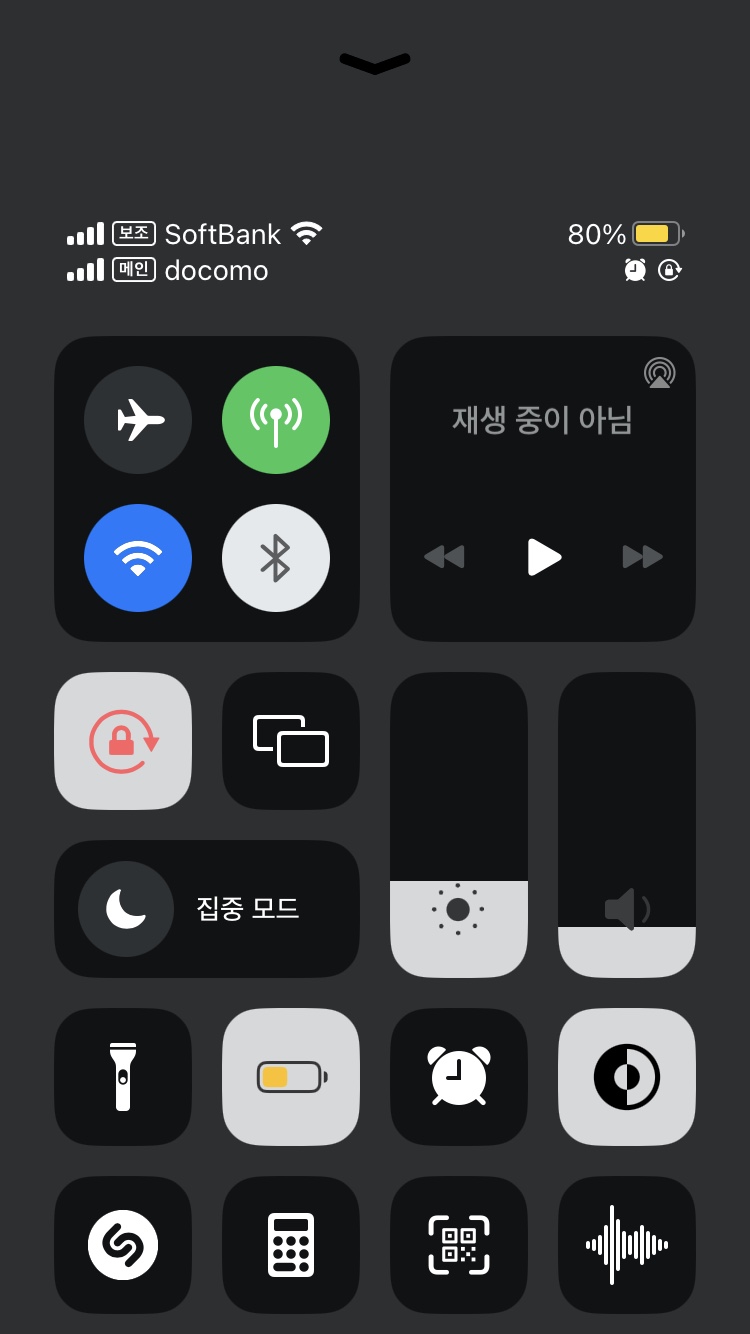Start Shazam music recognition
Screen dimensions: 750x1334
click(x=123, y=1245)
